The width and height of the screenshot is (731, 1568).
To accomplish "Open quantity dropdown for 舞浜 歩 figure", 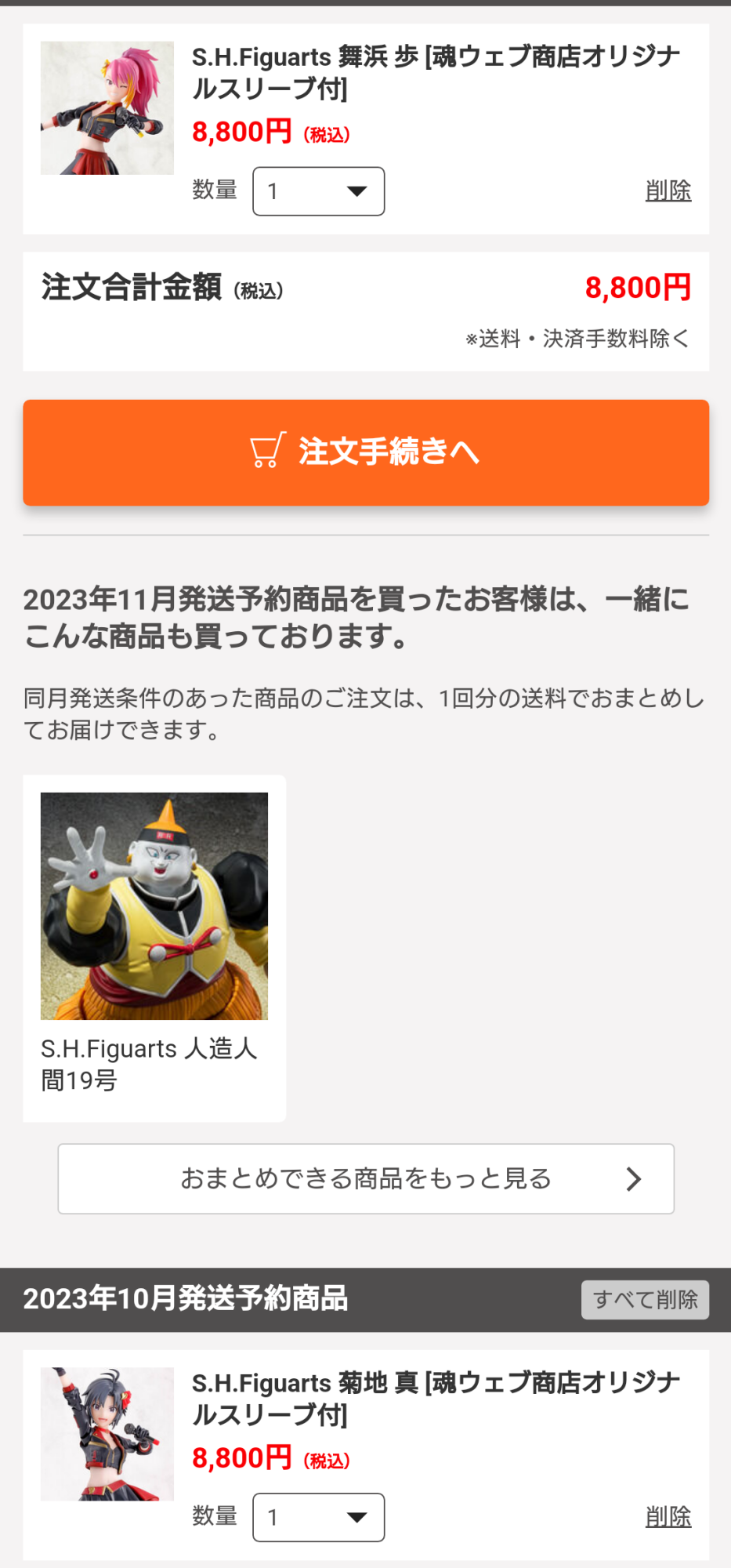I will pyautogui.click(x=318, y=191).
